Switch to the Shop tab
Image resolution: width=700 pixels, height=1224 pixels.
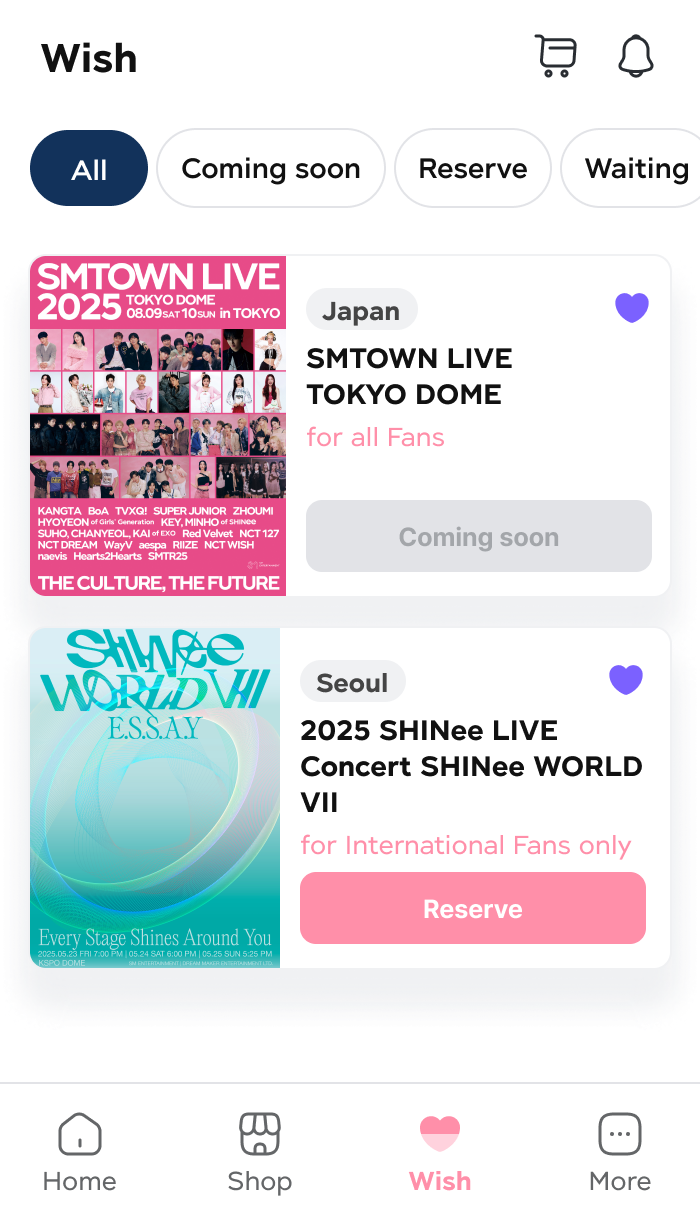tap(260, 1153)
